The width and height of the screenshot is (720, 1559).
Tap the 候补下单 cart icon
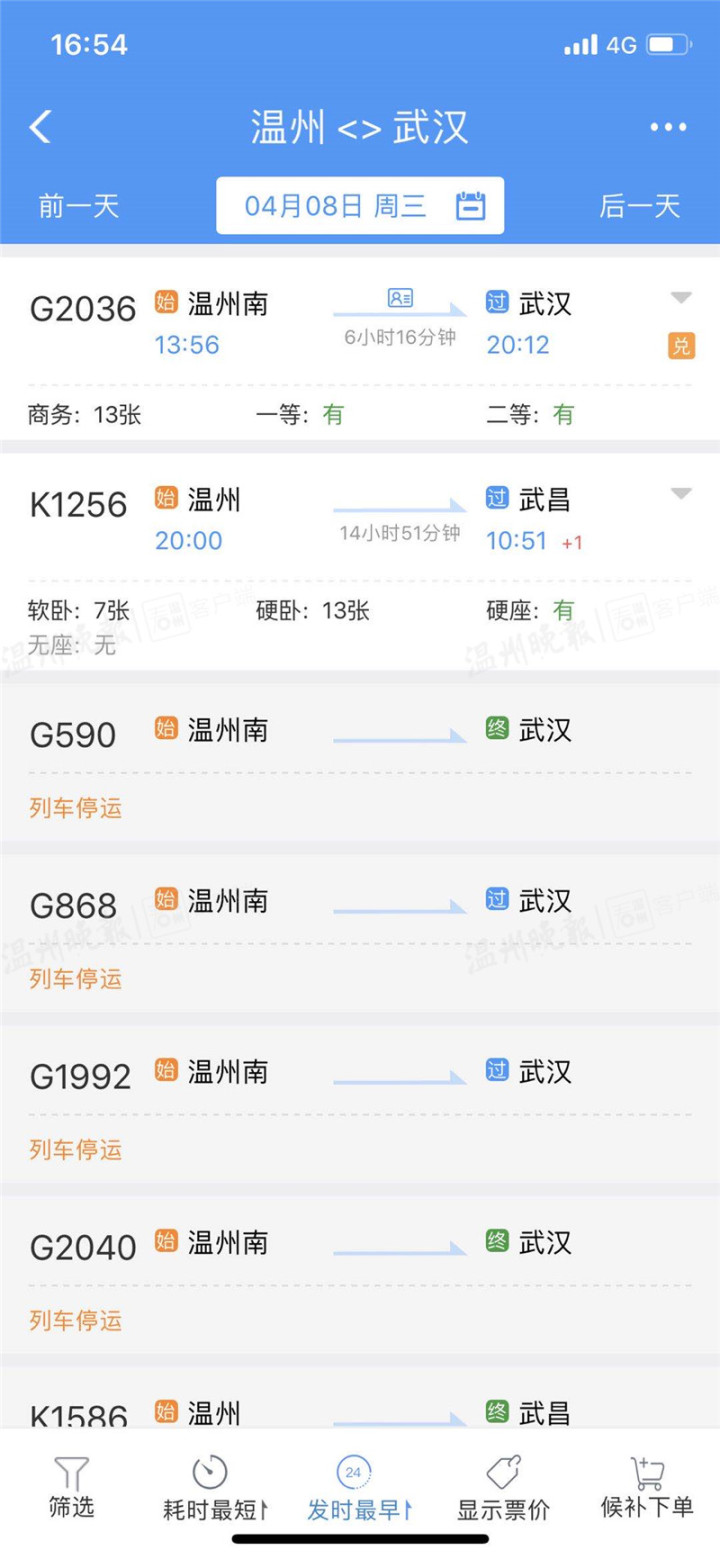[x=646, y=1474]
